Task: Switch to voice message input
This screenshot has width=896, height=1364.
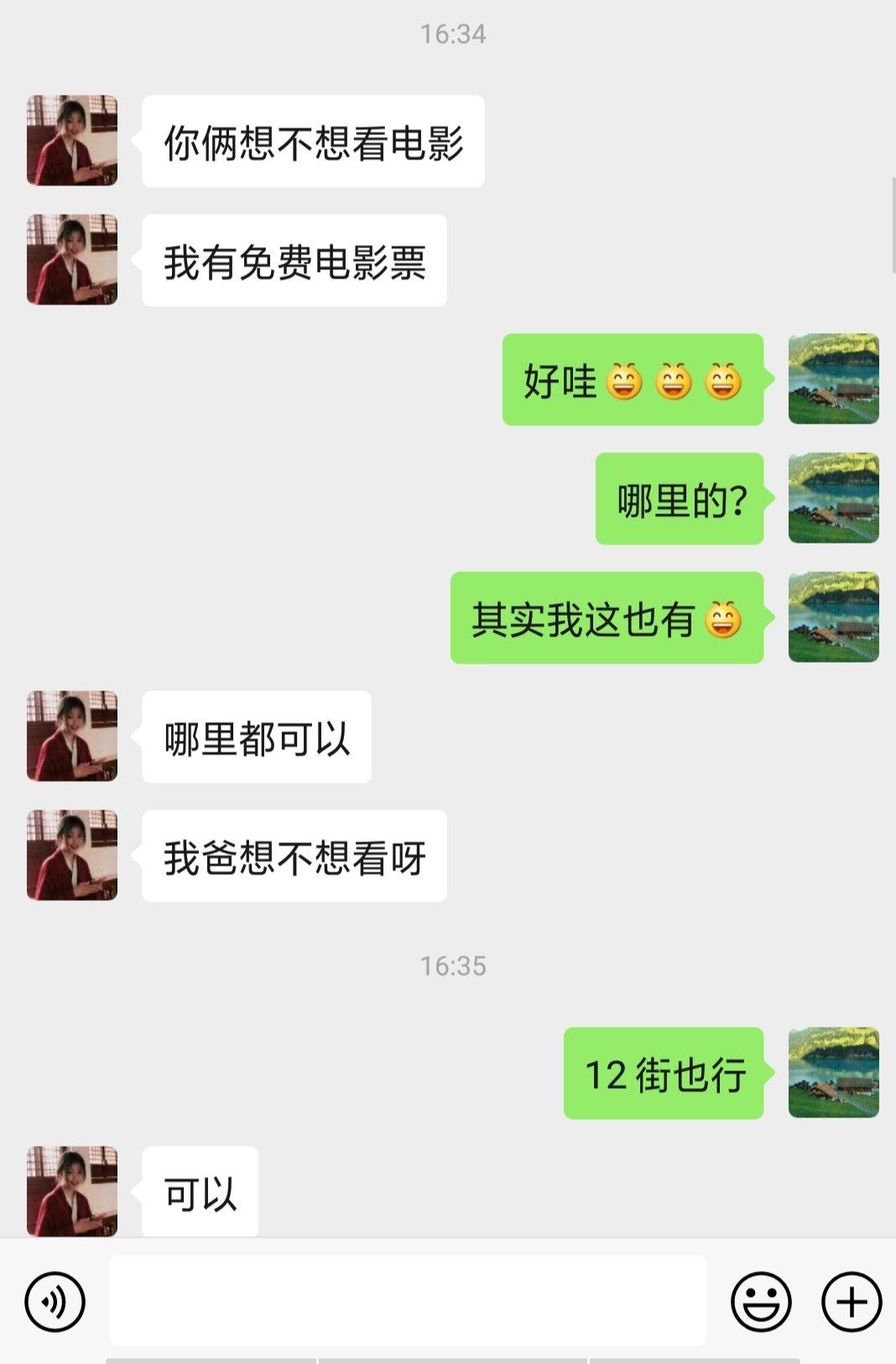Action: click(x=55, y=1302)
